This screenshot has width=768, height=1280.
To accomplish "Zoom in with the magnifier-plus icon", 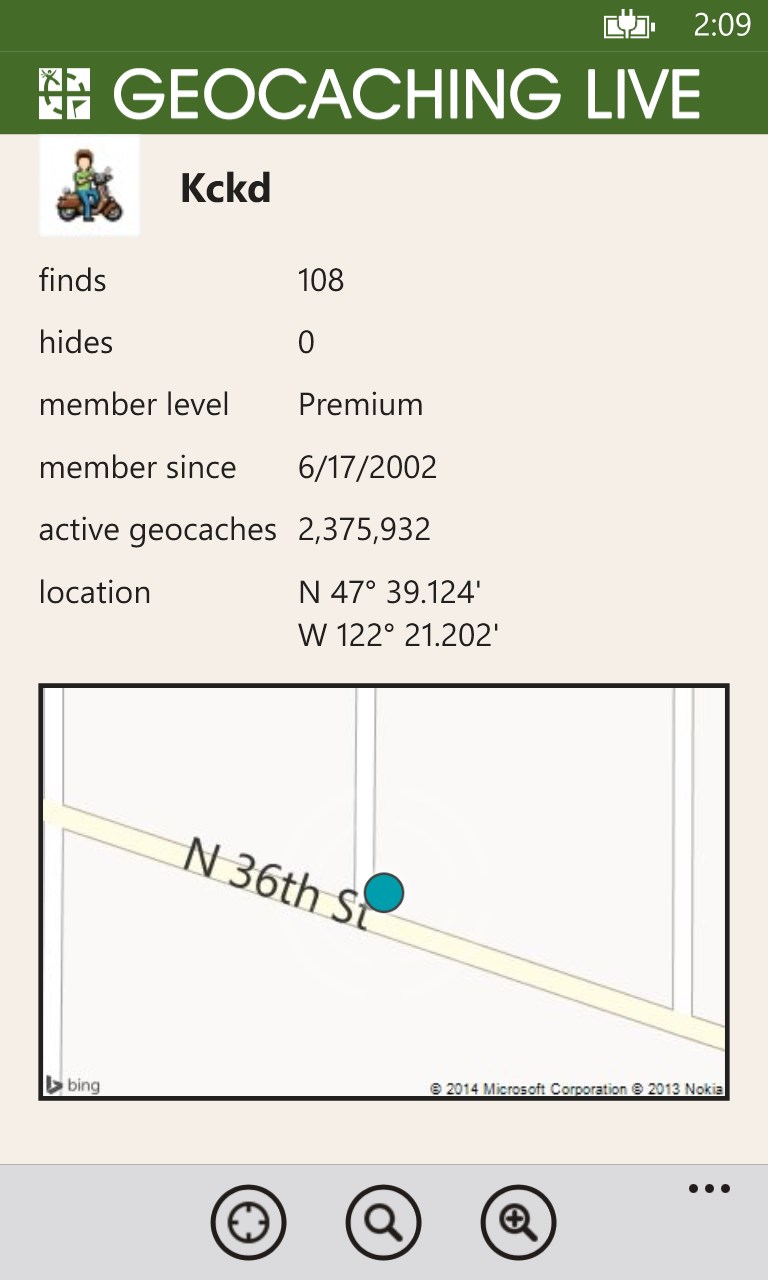I will pyautogui.click(x=518, y=1222).
